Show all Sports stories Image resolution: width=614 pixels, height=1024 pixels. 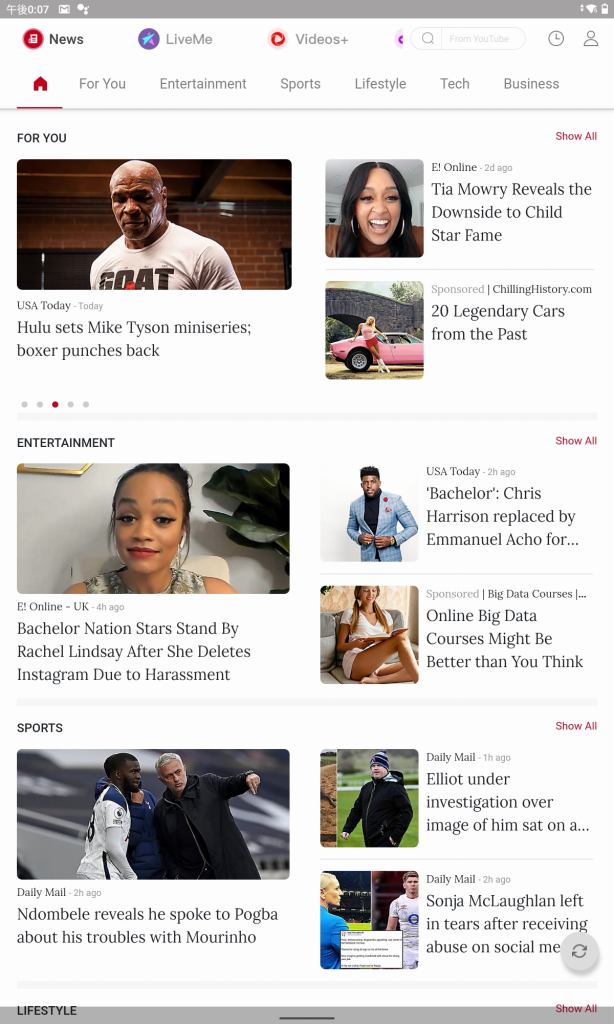(x=576, y=726)
